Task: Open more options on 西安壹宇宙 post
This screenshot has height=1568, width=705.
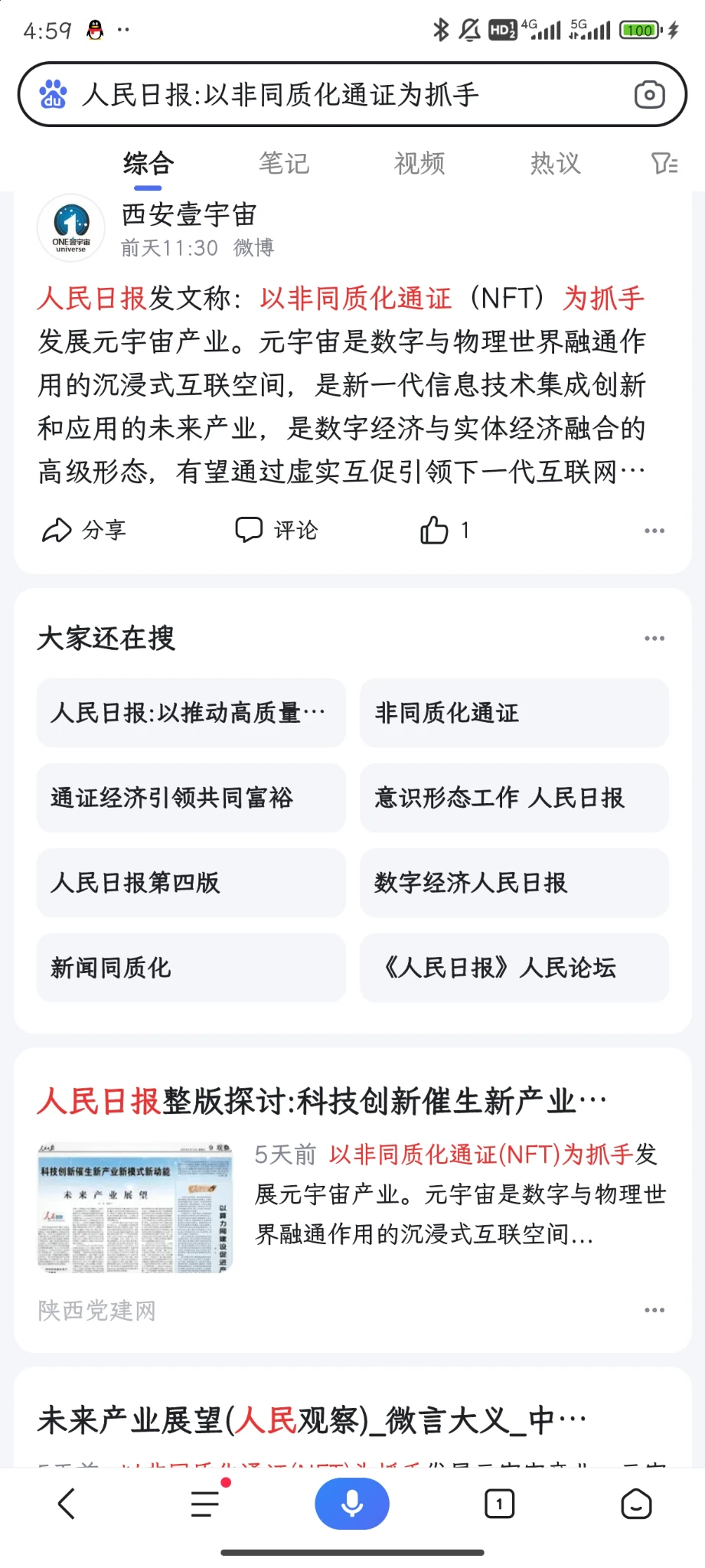Action: tap(654, 531)
